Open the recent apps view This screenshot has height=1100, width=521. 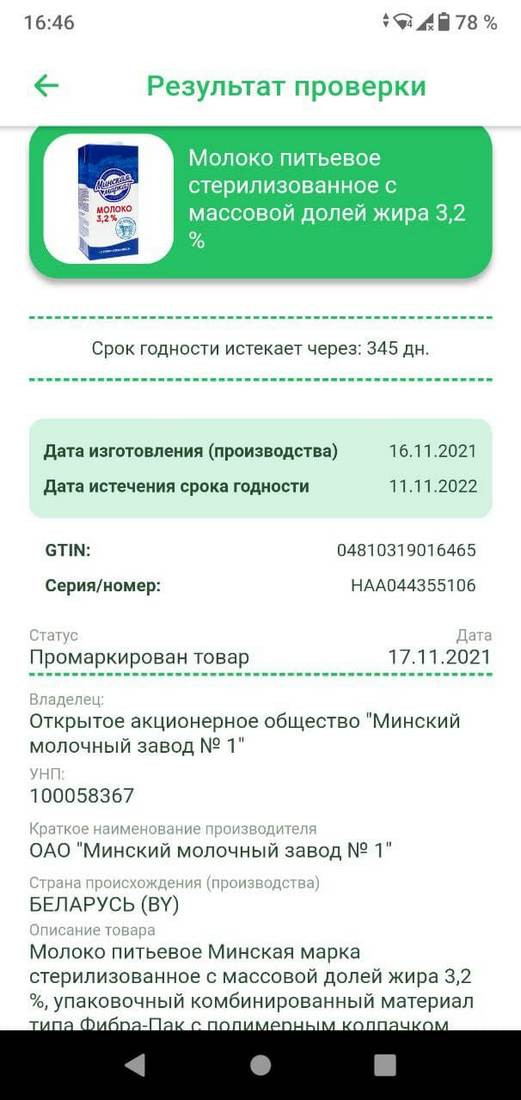[385, 1065]
